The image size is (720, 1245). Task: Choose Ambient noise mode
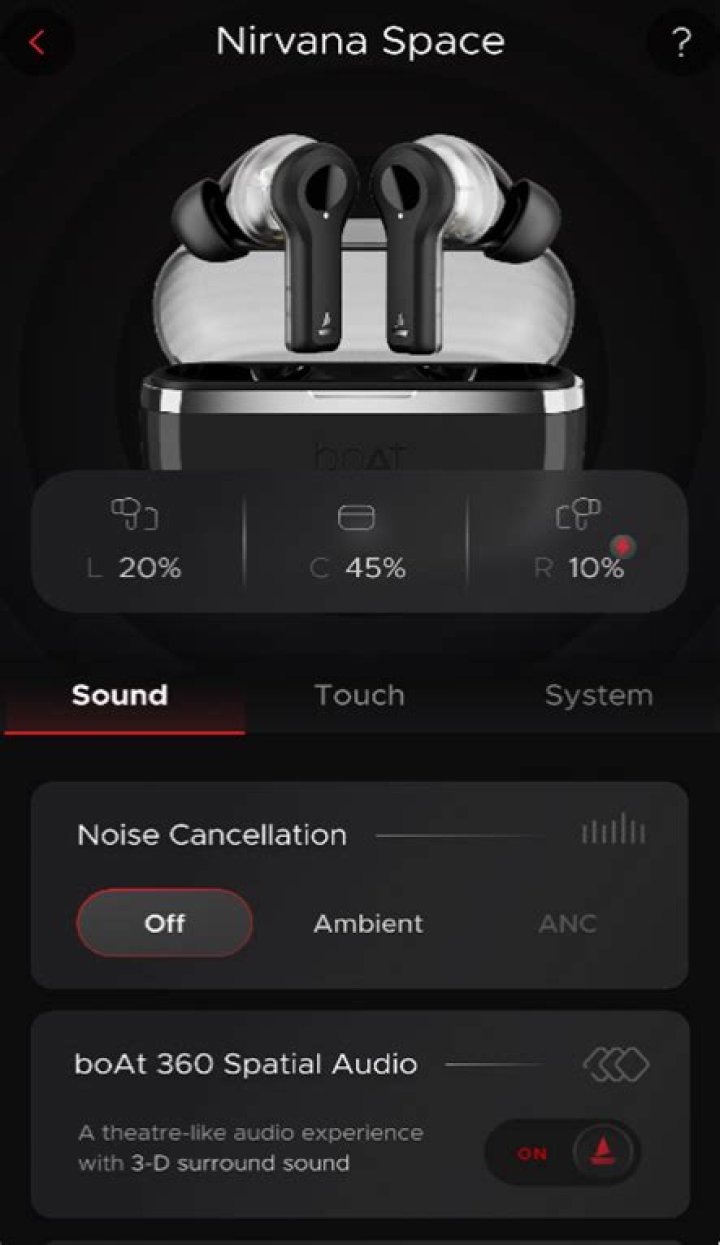click(x=368, y=924)
